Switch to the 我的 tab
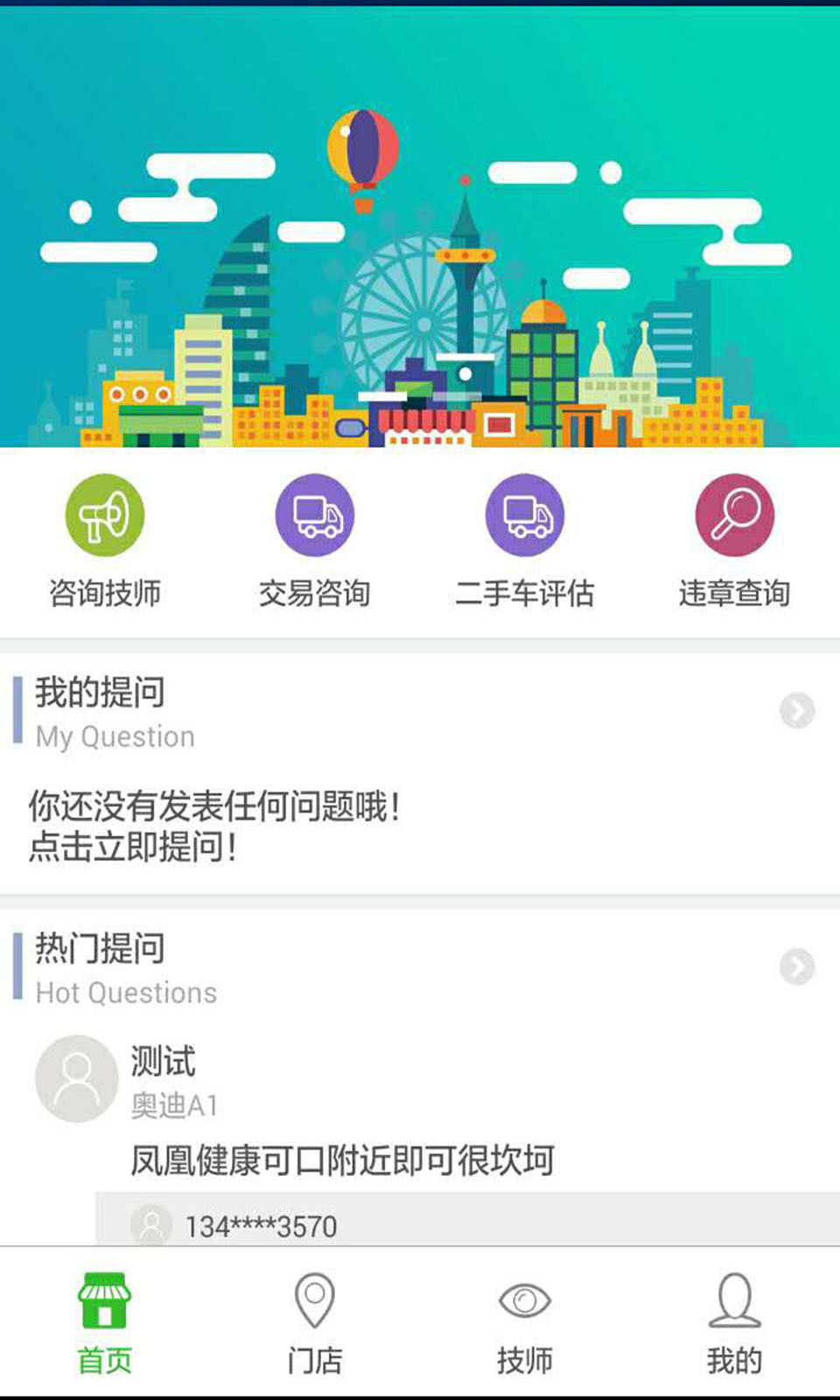The width and height of the screenshot is (840, 1400). [x=735, y=1323]
